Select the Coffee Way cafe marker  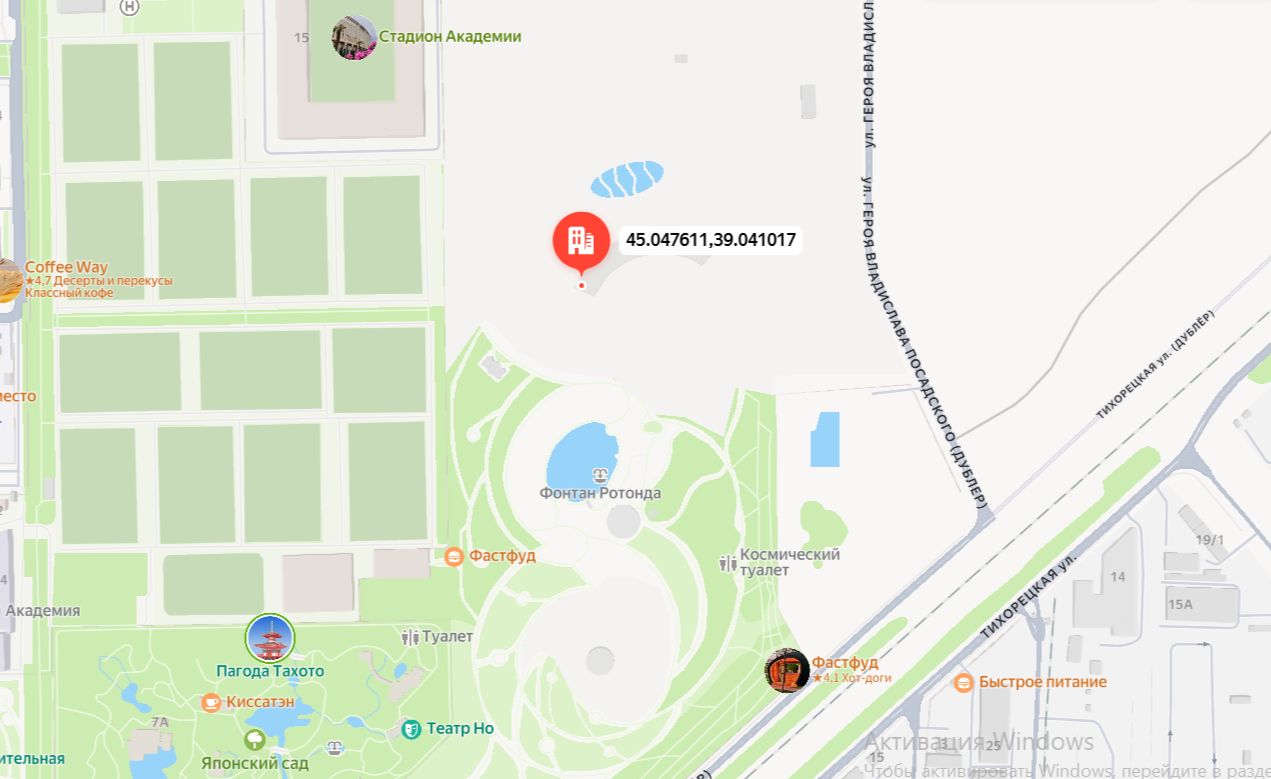(8, 280)
